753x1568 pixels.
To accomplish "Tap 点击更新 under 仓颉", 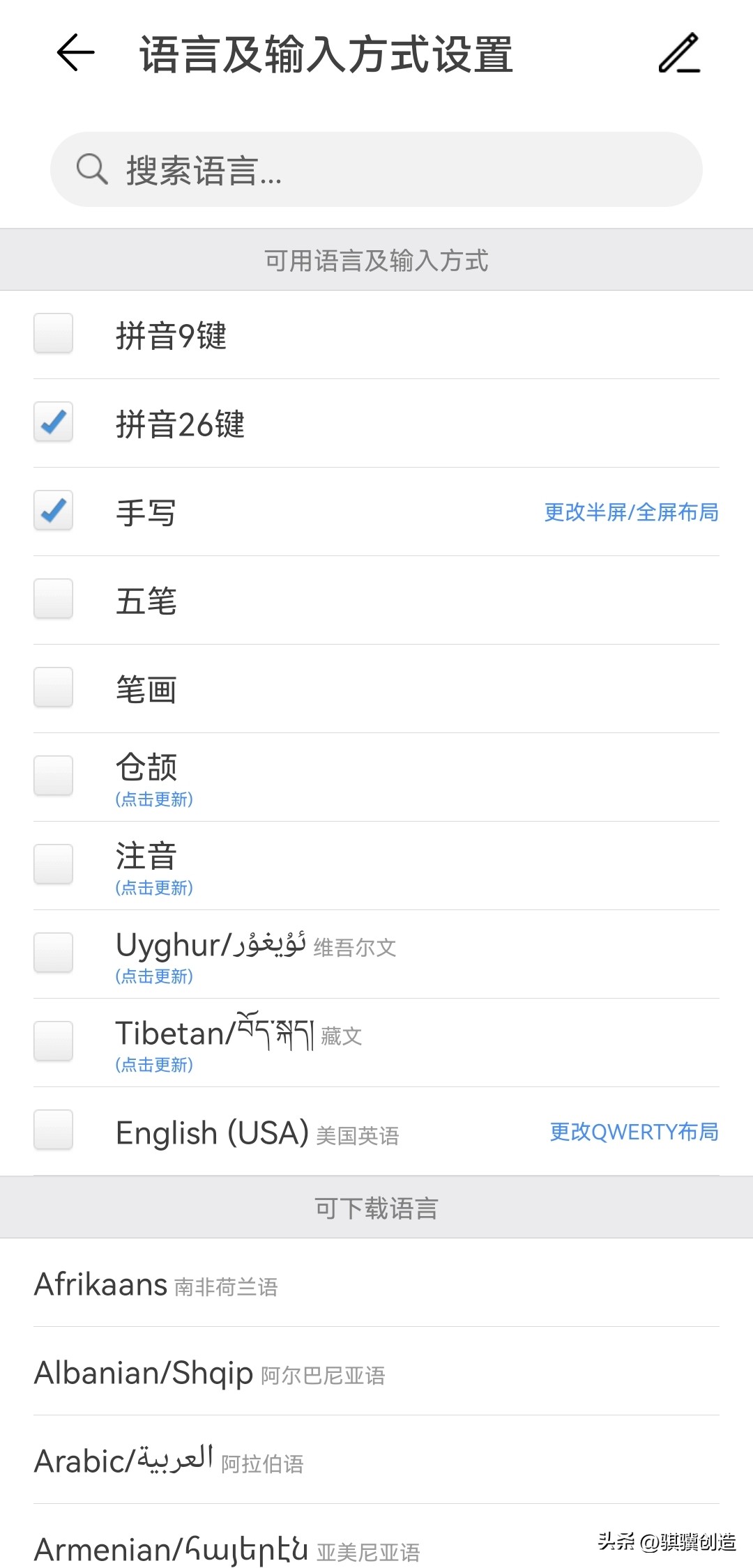I will [154, 799].
